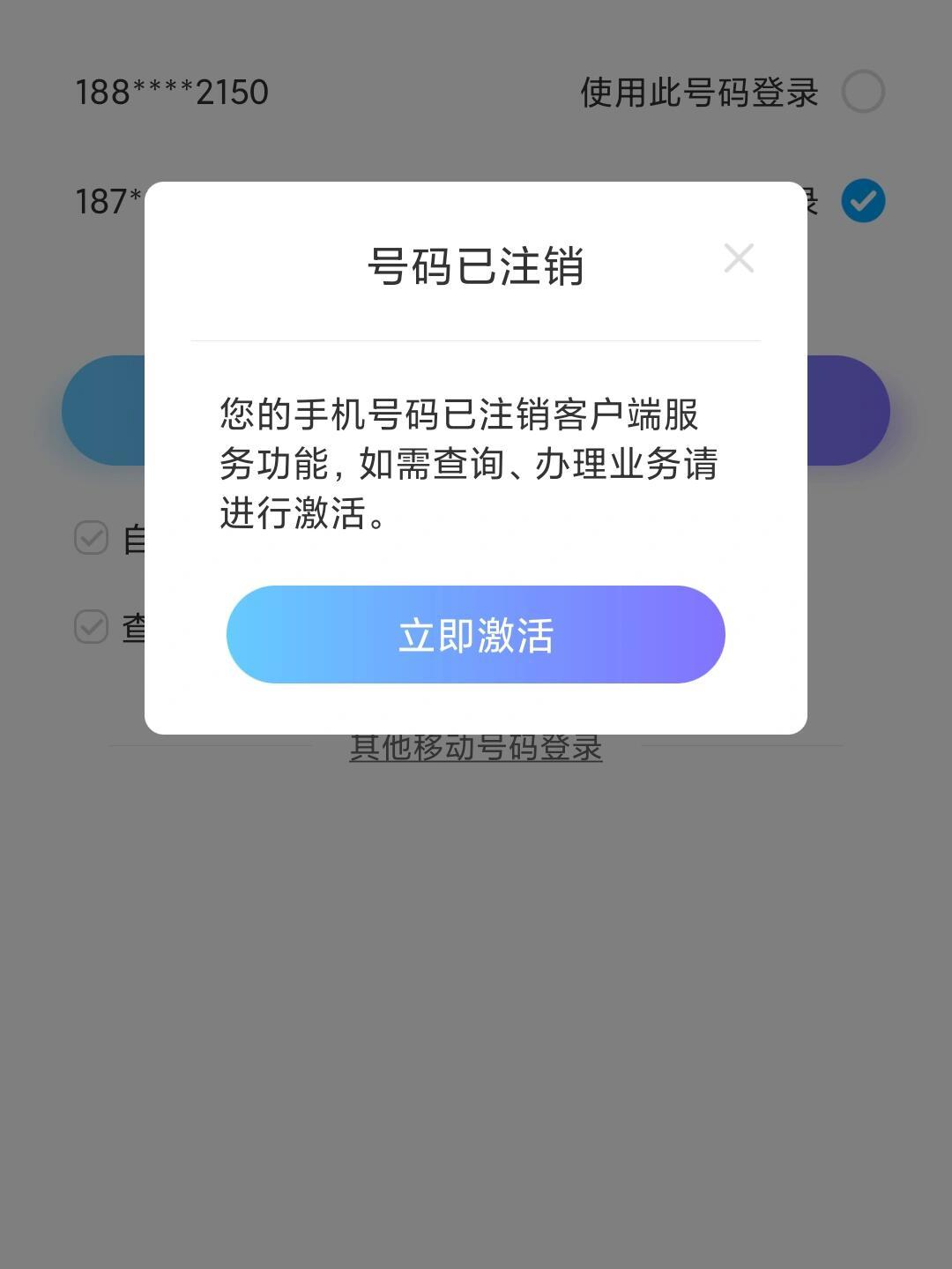This screenshot has width=952, height=1269.
Task: Tap the circular selector for 188****2150
Action: [x=862, y=92]
